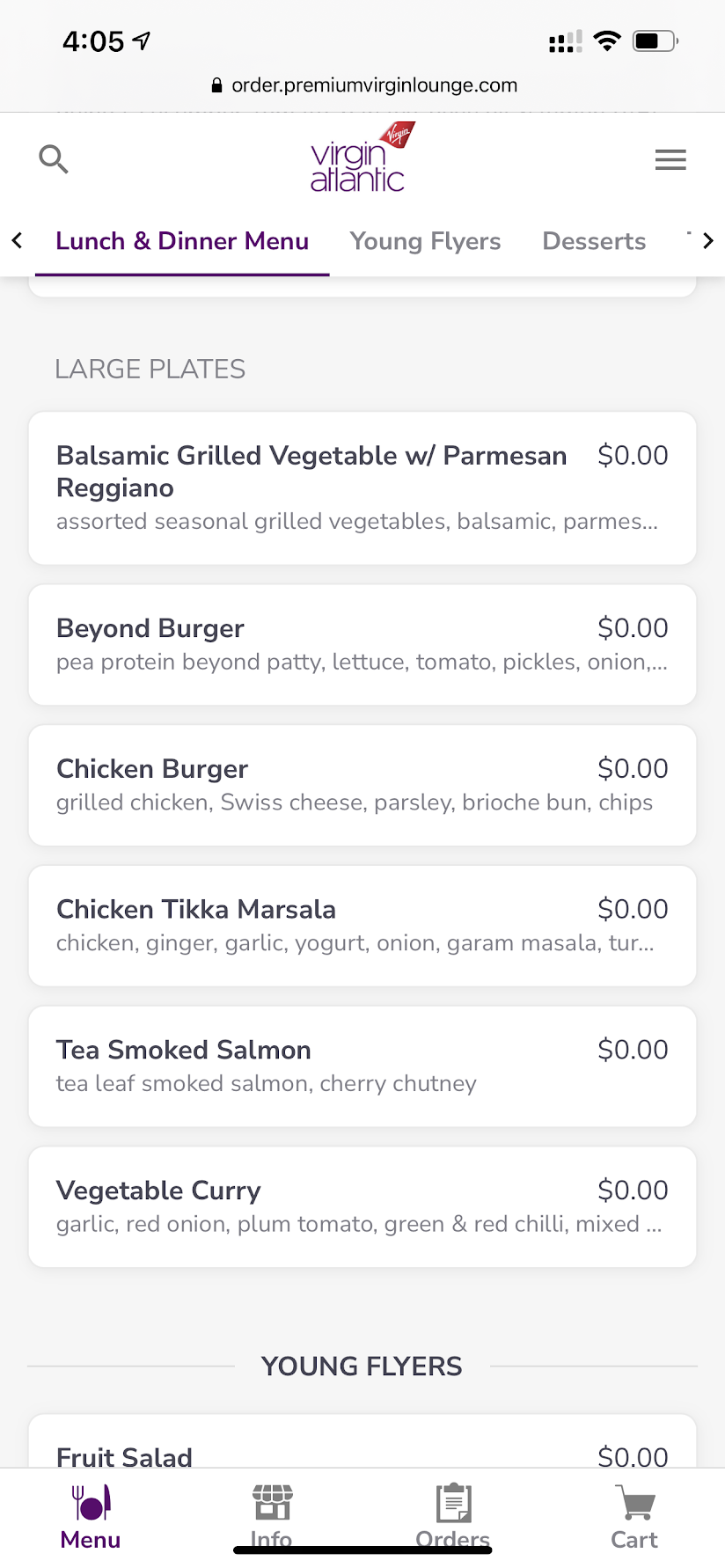
Task: View Chicken Tikka Marsala details
Action: coord(362,926)
